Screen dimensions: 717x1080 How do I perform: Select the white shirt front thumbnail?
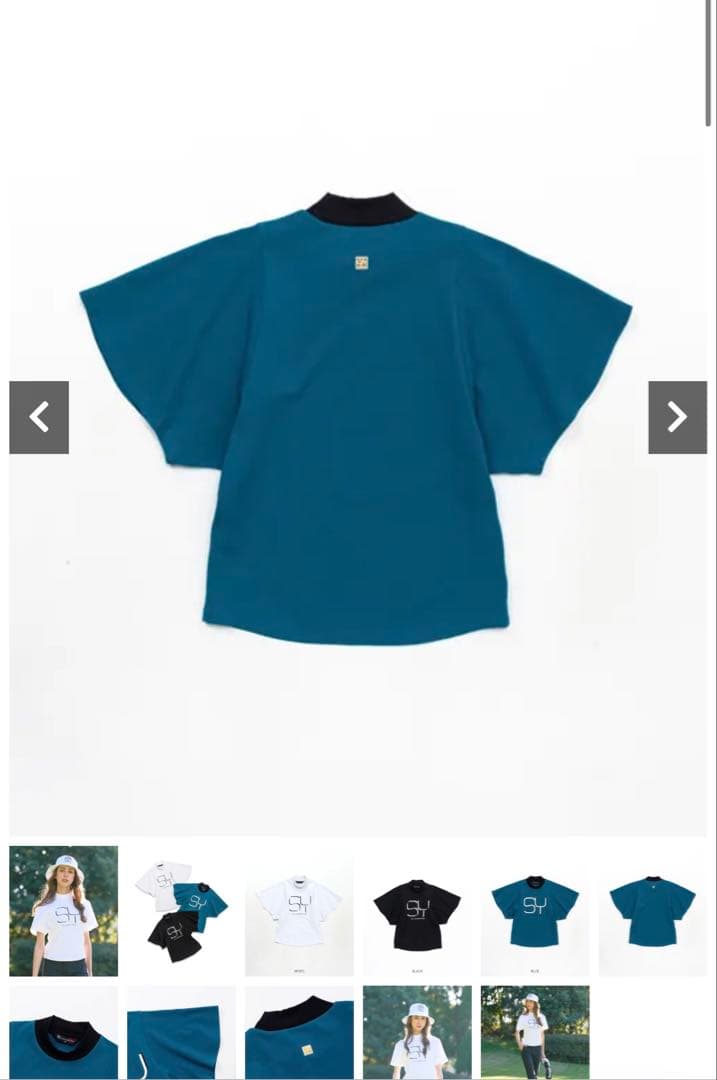(299, 910)
